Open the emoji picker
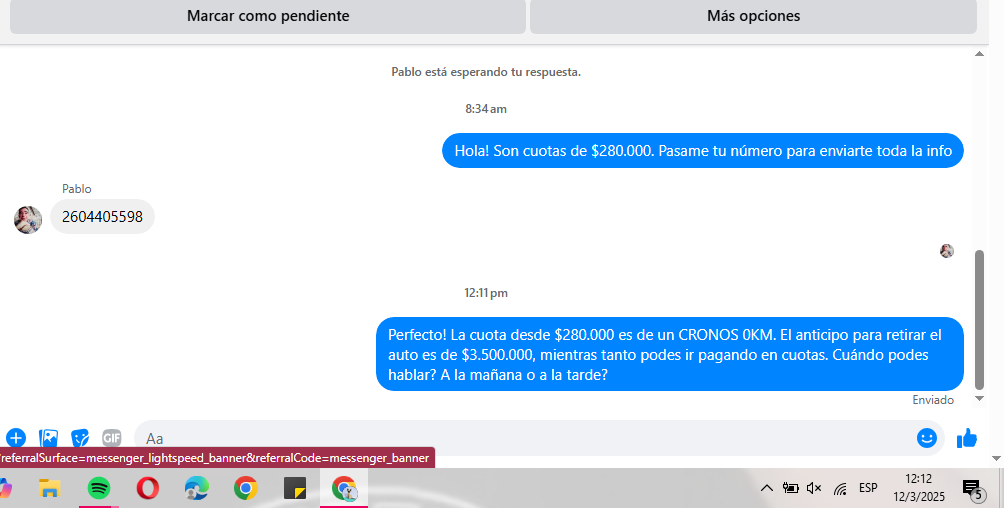This screenshot has height=508, width=1004. click(927, 438)
